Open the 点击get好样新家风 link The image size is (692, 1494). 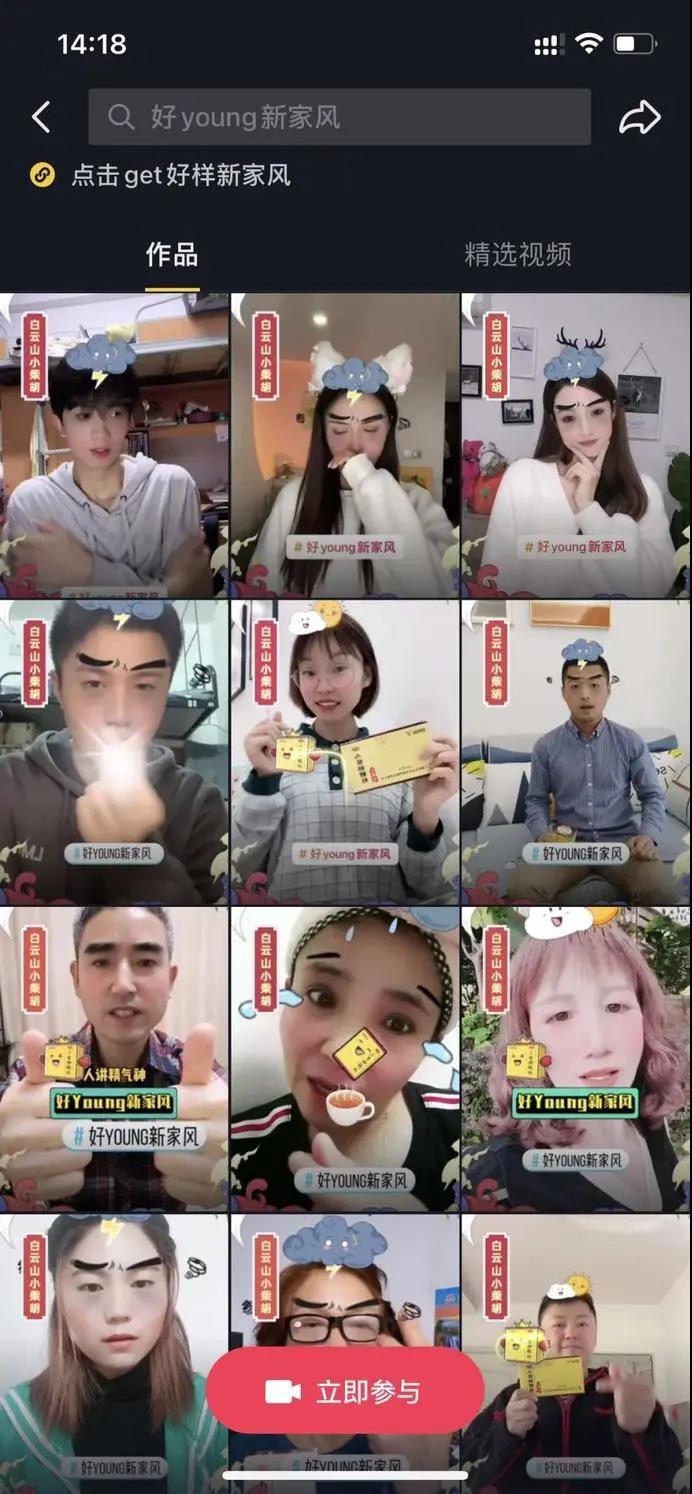(x=161, y=175)
